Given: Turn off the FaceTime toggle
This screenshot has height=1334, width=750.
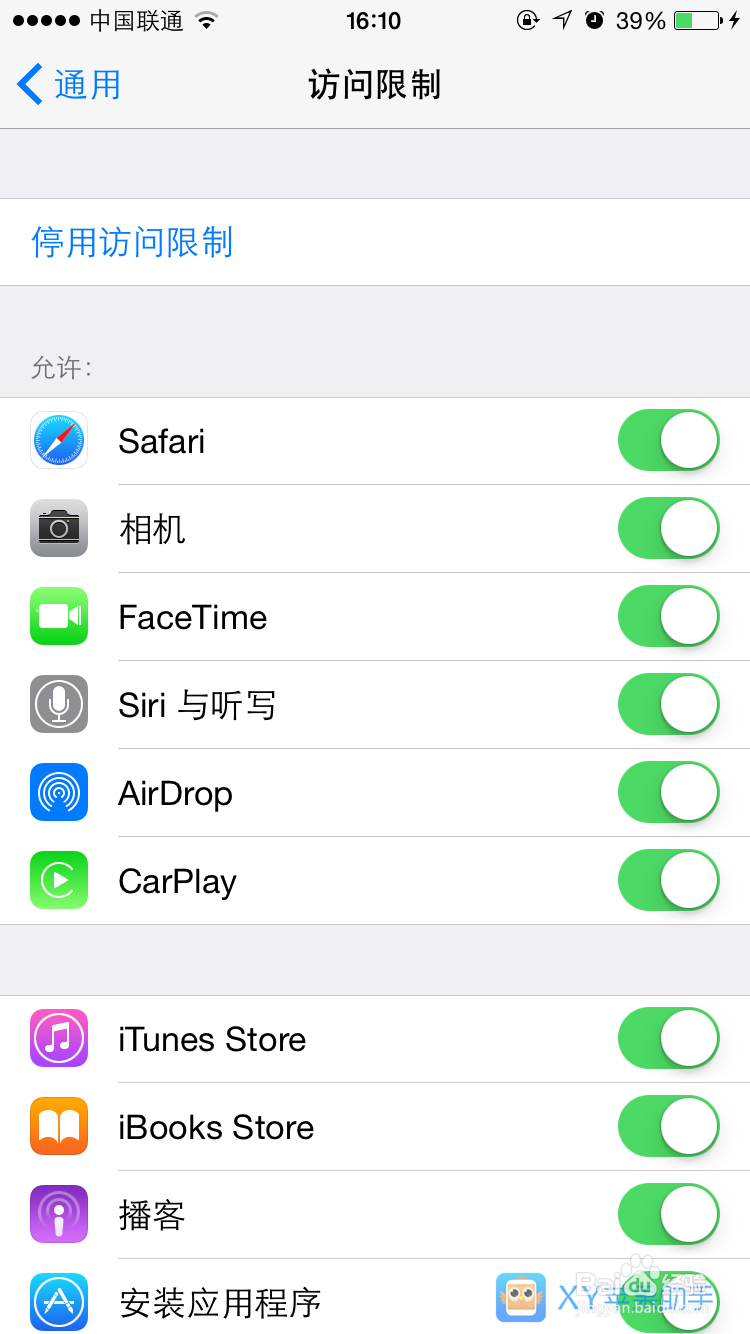Looking at the screenshot, I should [668, 616].
